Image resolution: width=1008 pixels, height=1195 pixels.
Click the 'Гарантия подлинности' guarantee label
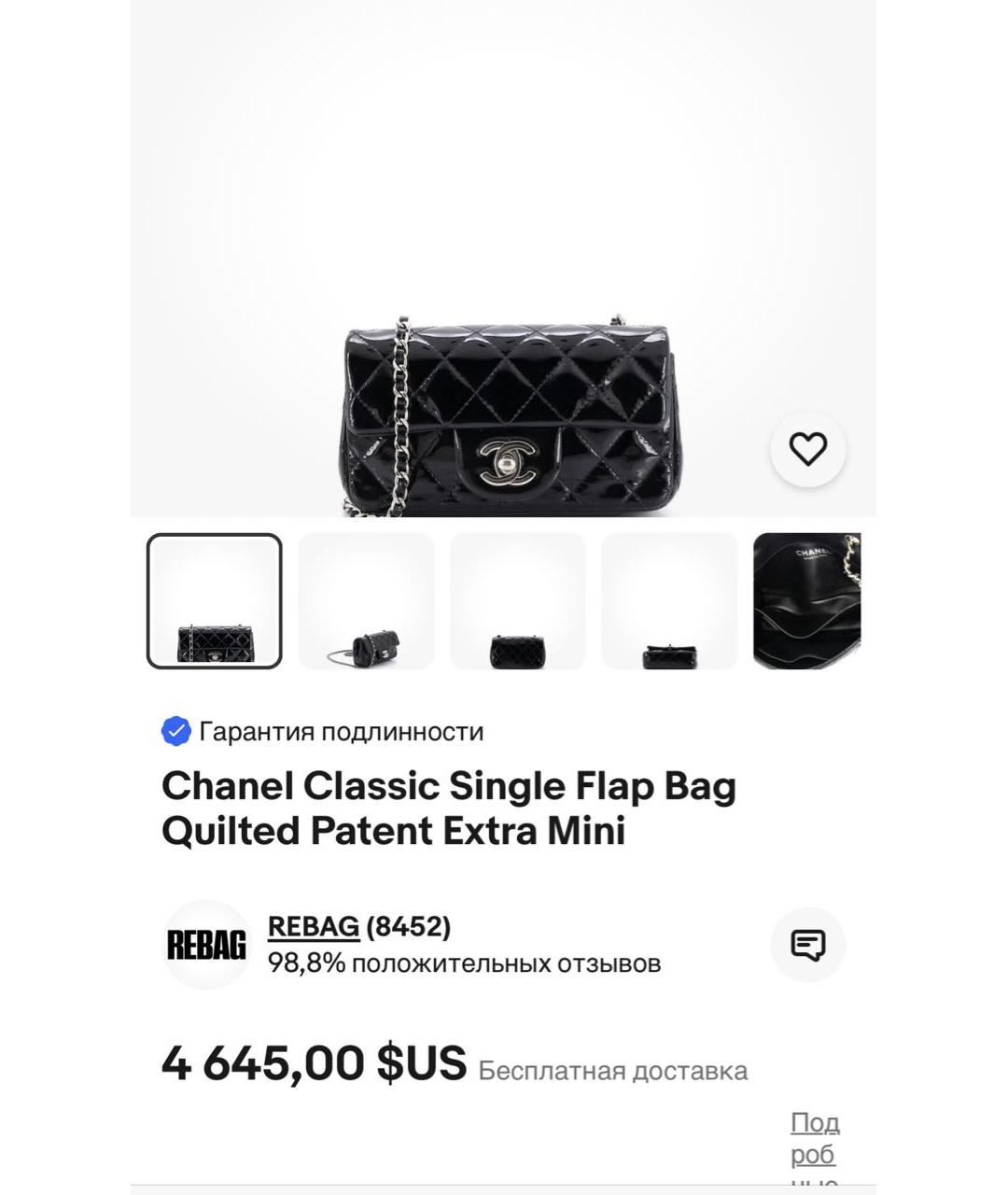(341, 732)
